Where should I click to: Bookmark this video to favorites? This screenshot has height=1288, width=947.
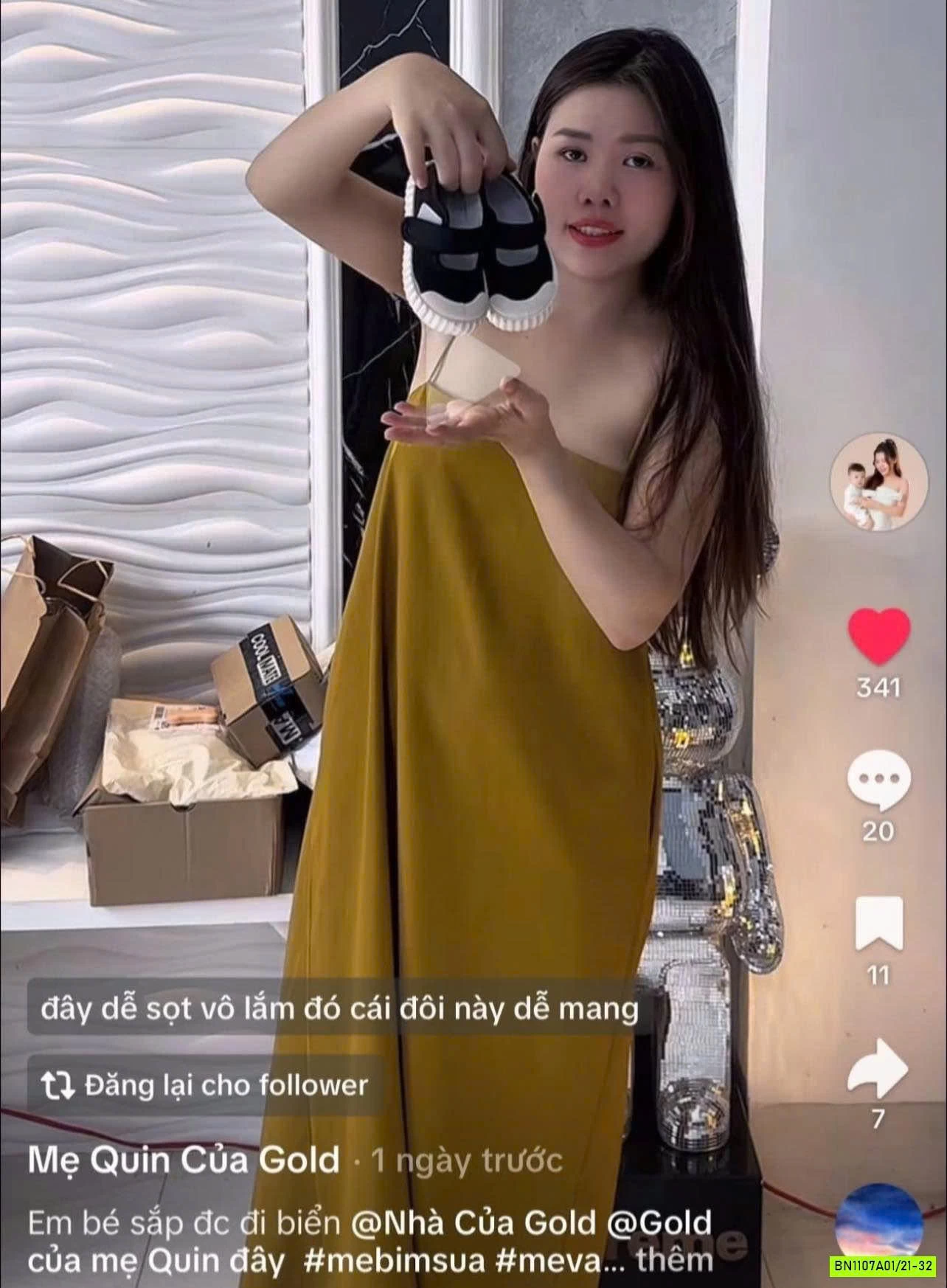[878, 922]
